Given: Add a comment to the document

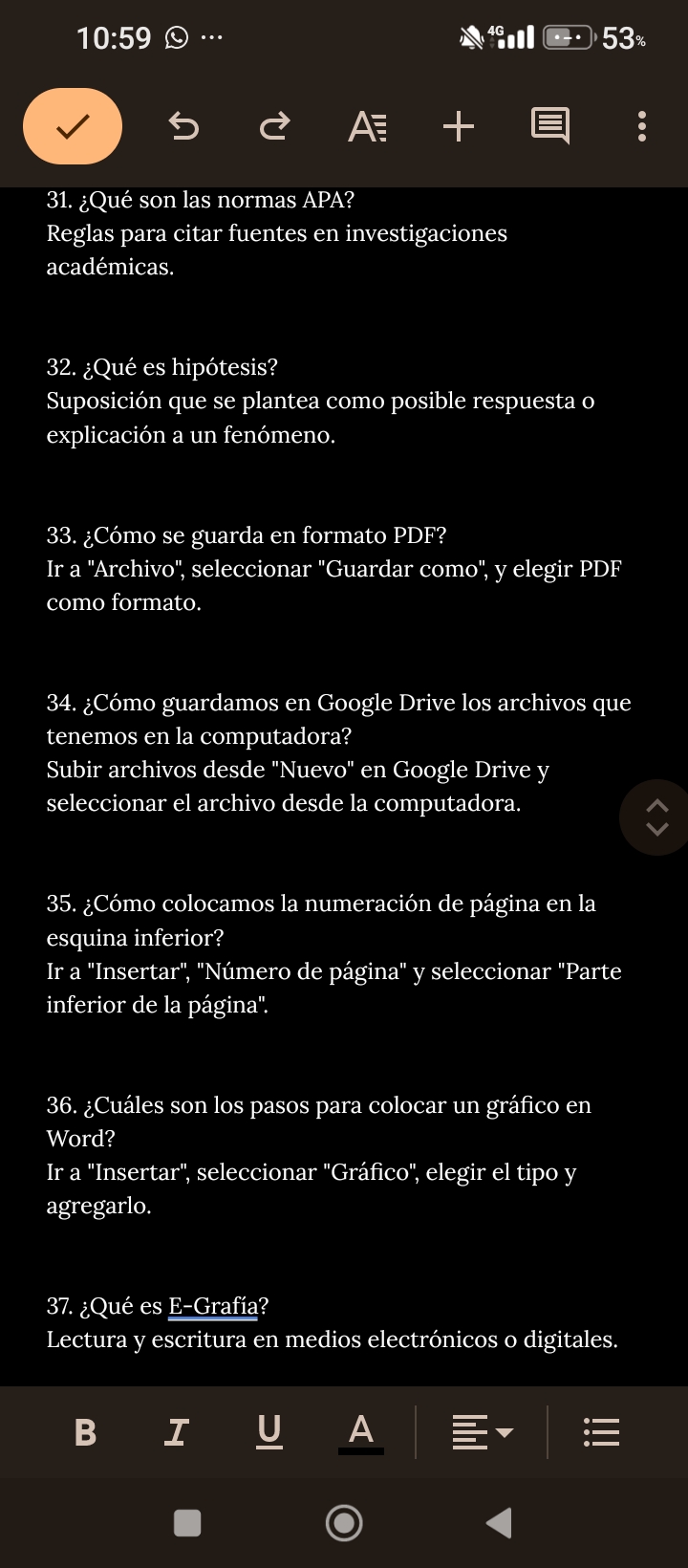Looking at the screenshot, I should [x=549, y=126].
